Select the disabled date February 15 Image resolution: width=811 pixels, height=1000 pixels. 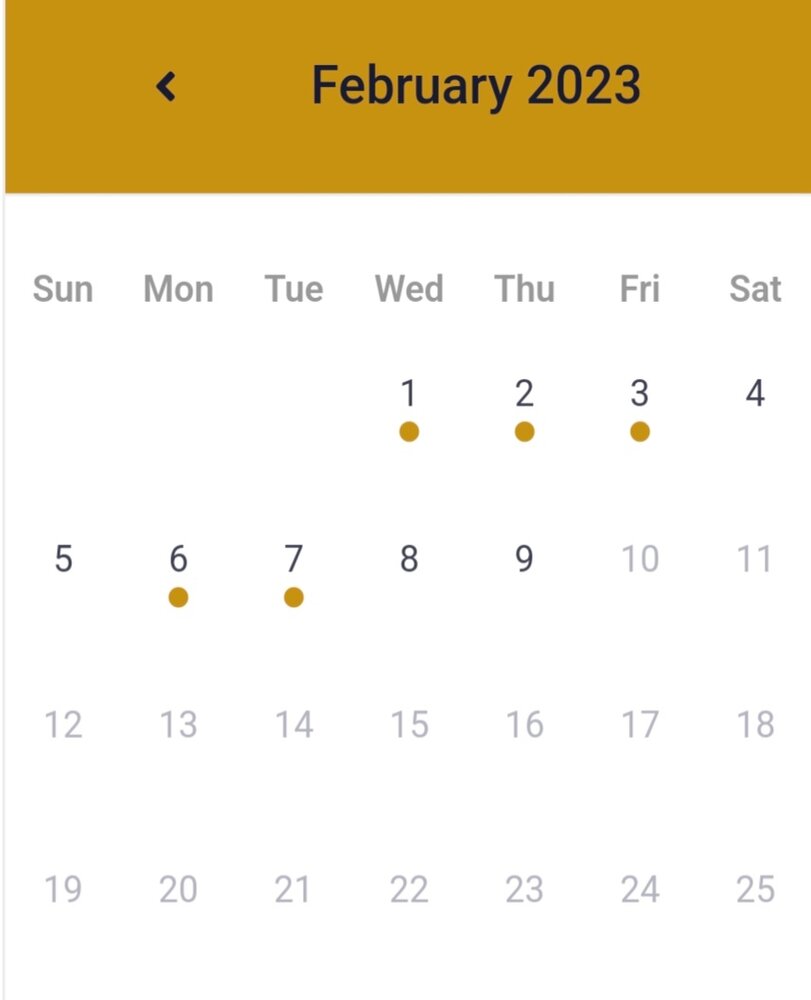point(409,725)
